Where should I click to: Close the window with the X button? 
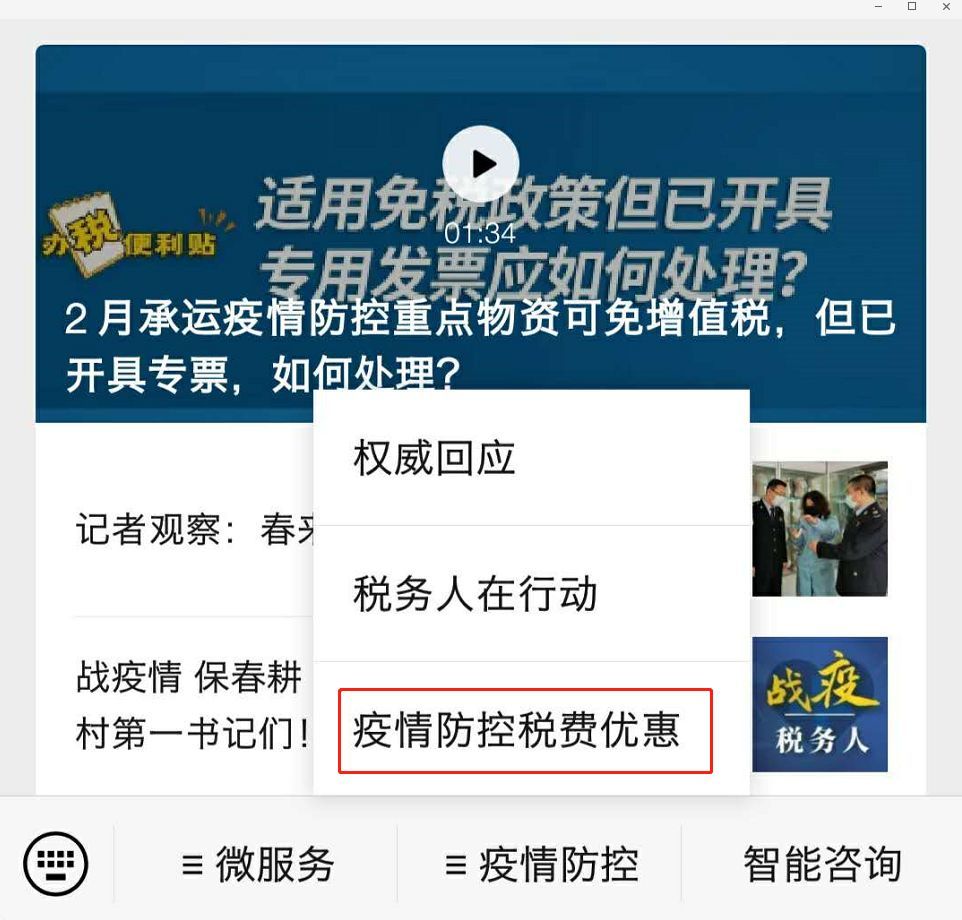(x=946, y=7)
